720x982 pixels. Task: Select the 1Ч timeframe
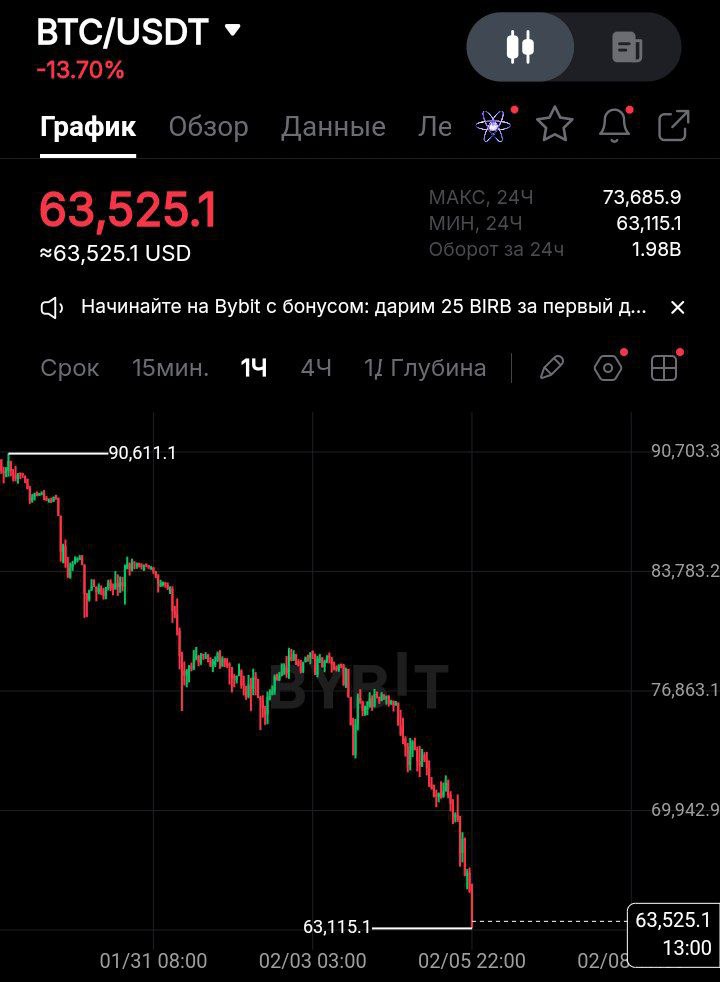tap(254, 368)
